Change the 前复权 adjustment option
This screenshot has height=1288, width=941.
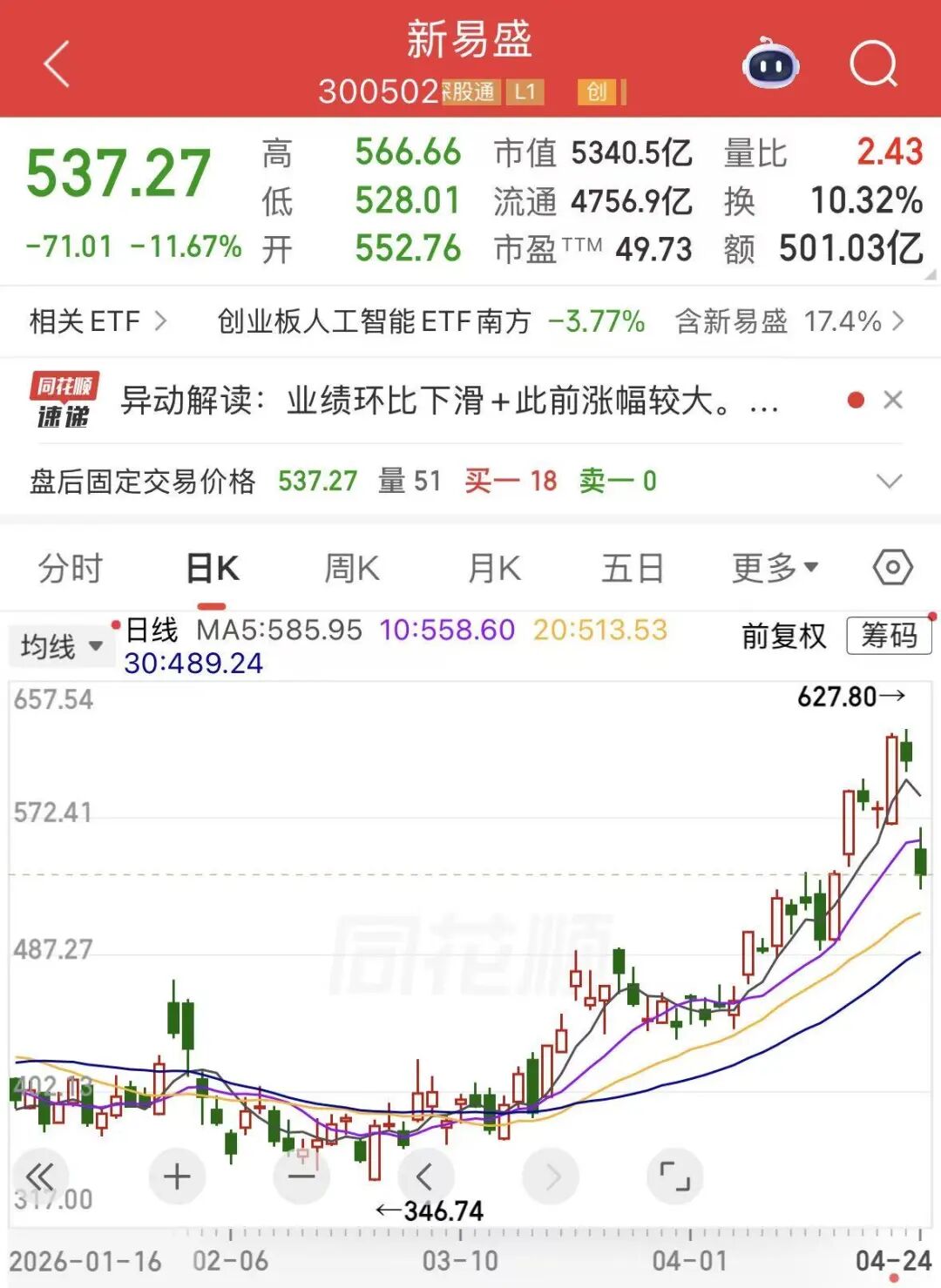783,637
